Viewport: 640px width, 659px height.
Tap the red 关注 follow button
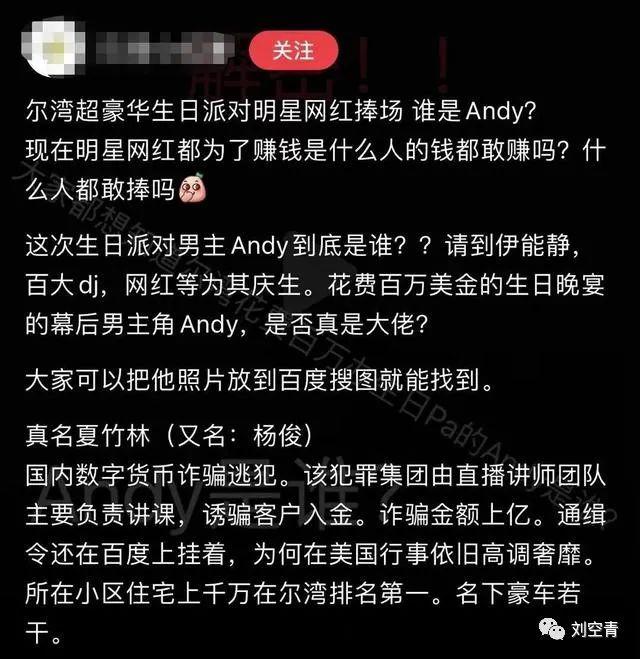[293, 47]
